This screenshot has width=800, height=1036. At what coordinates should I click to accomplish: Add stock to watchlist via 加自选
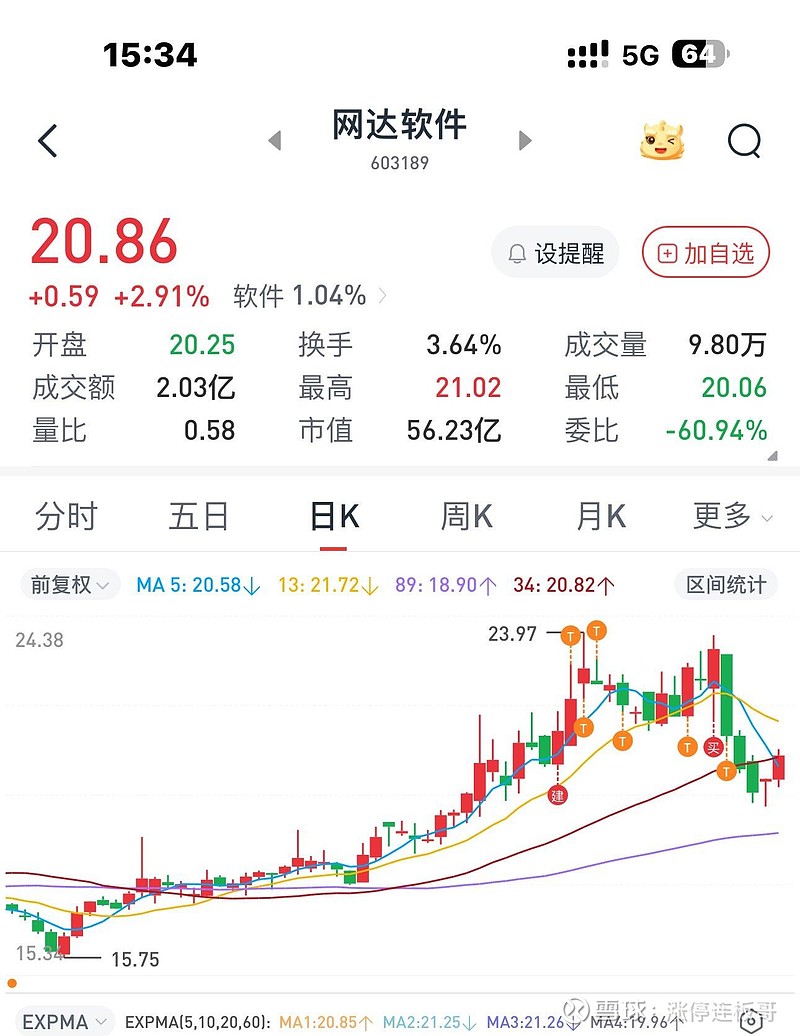pyautogui.click(x=706, y=254)
